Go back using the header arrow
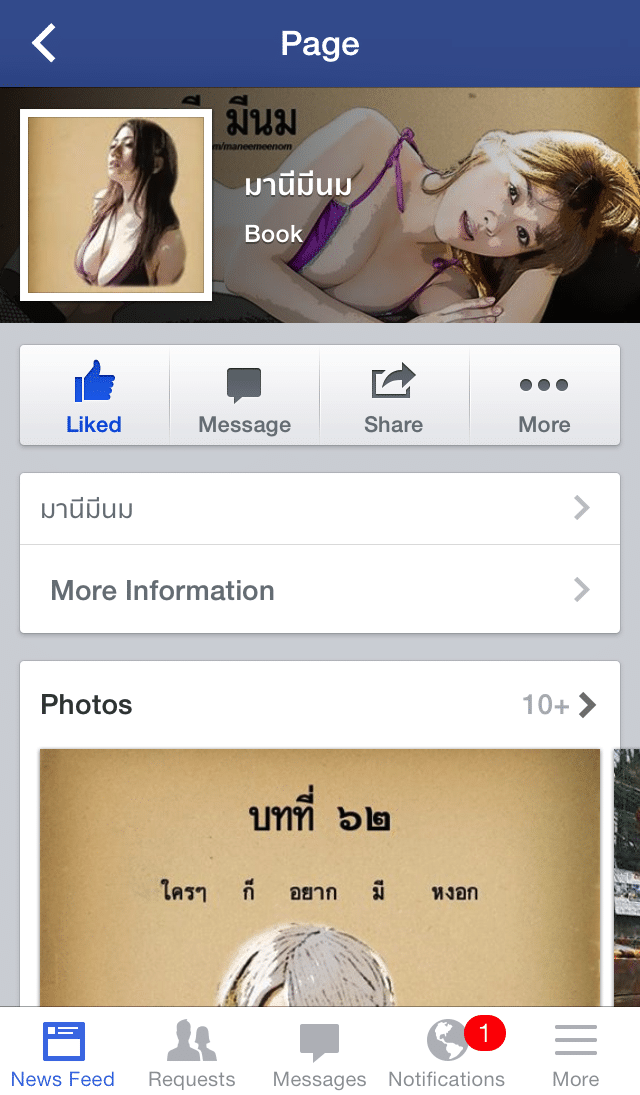640x1095 pixels. coord(44,43)
